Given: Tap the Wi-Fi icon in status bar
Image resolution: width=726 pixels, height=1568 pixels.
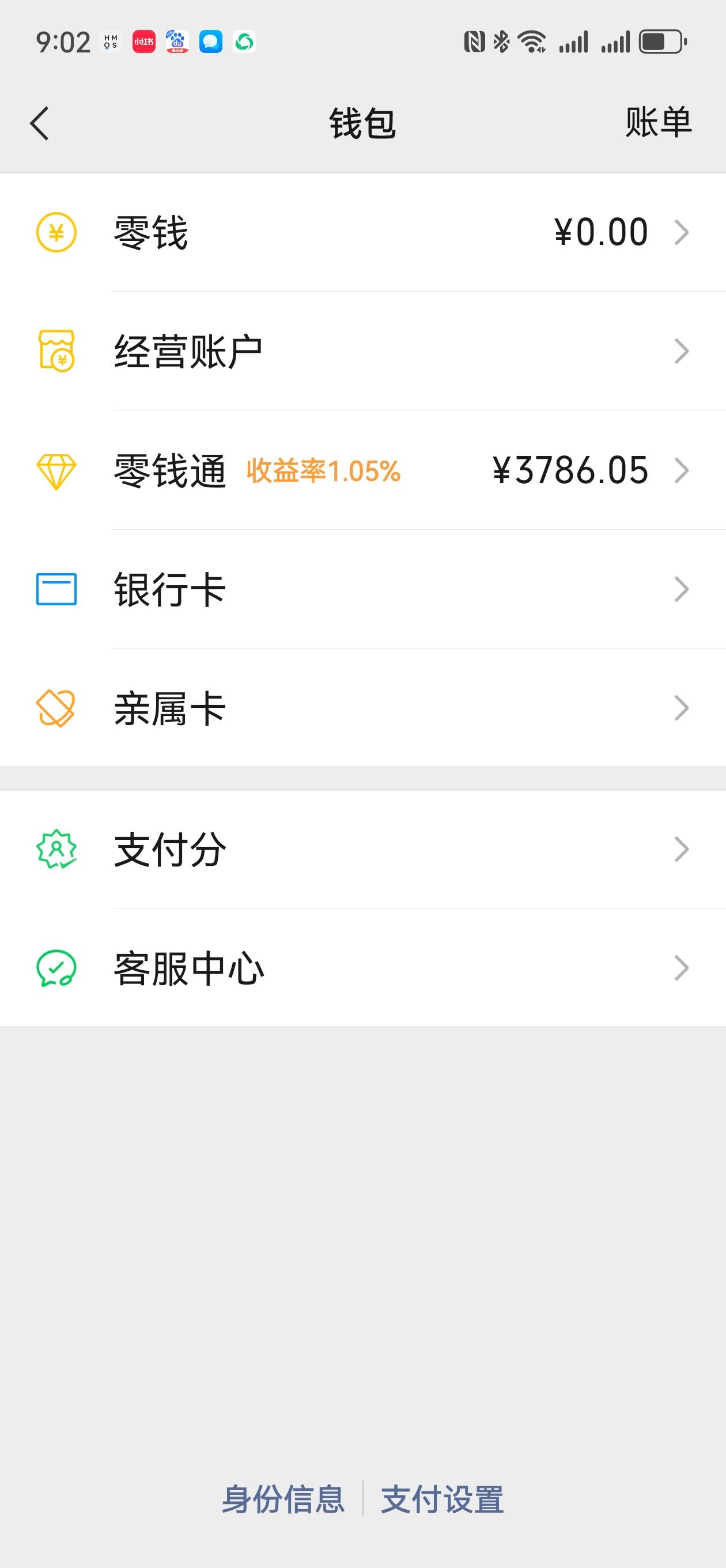Looking at the screenshot, I should coord(531,42).
